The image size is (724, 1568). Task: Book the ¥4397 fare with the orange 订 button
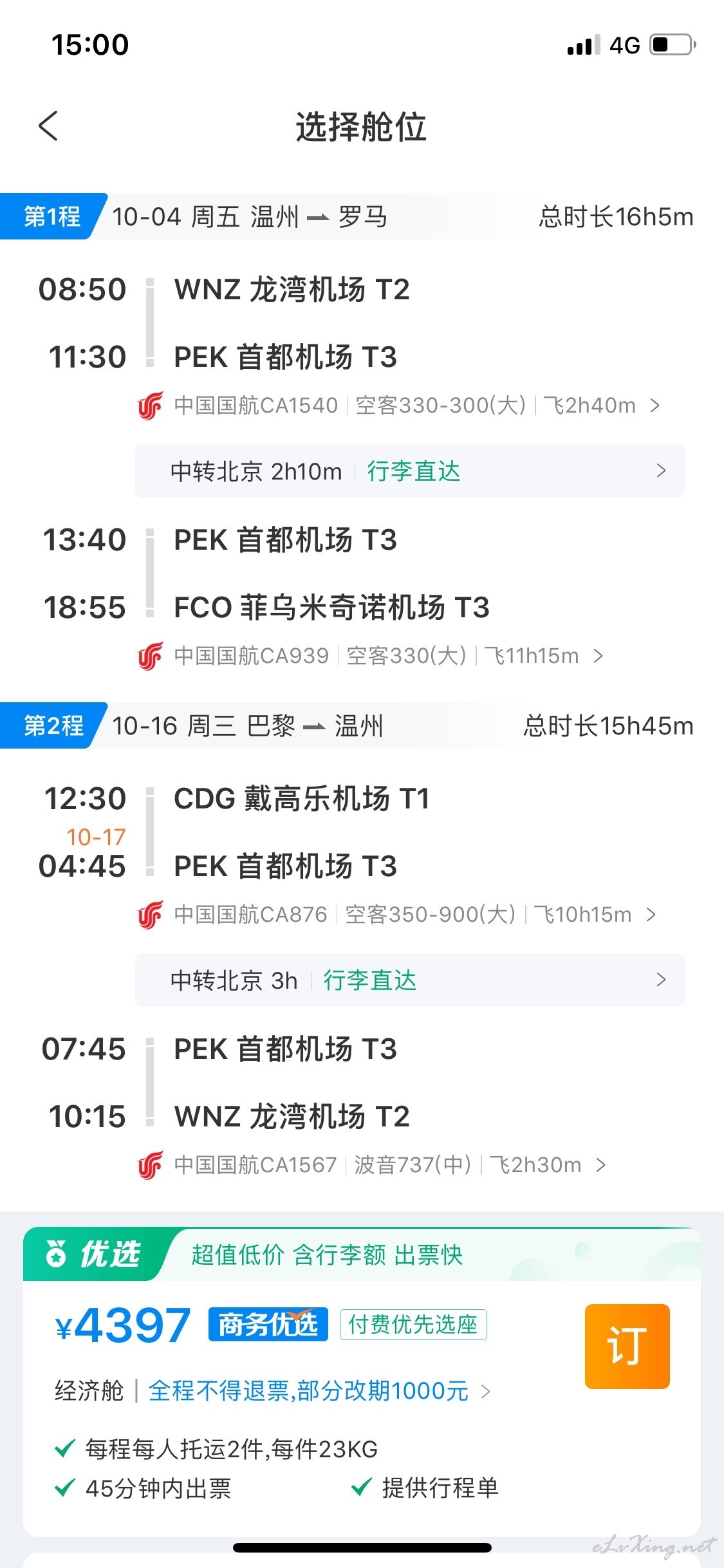(627, 1346)
